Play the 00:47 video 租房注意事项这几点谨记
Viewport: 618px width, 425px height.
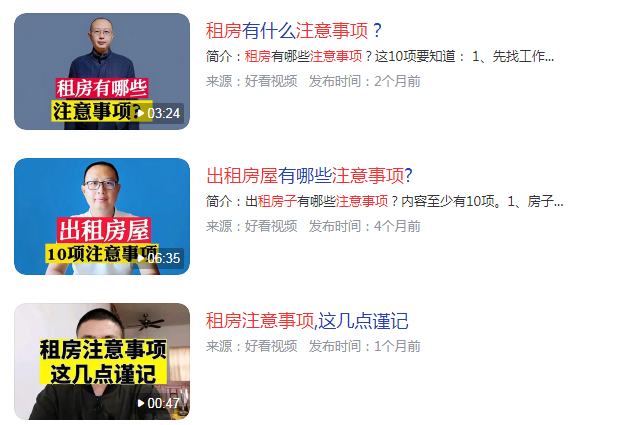point(101,361)
